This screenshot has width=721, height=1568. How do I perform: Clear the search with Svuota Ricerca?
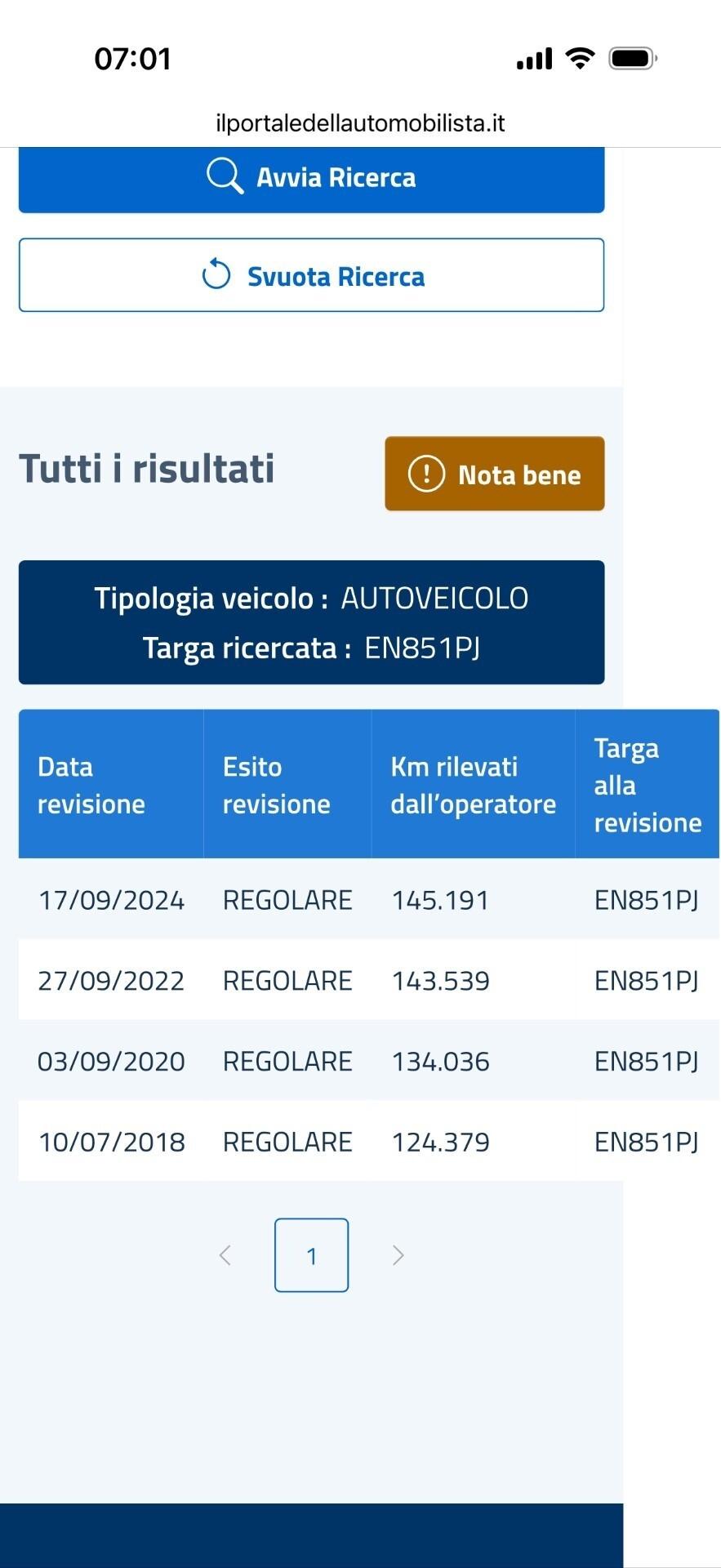point(311,275)
